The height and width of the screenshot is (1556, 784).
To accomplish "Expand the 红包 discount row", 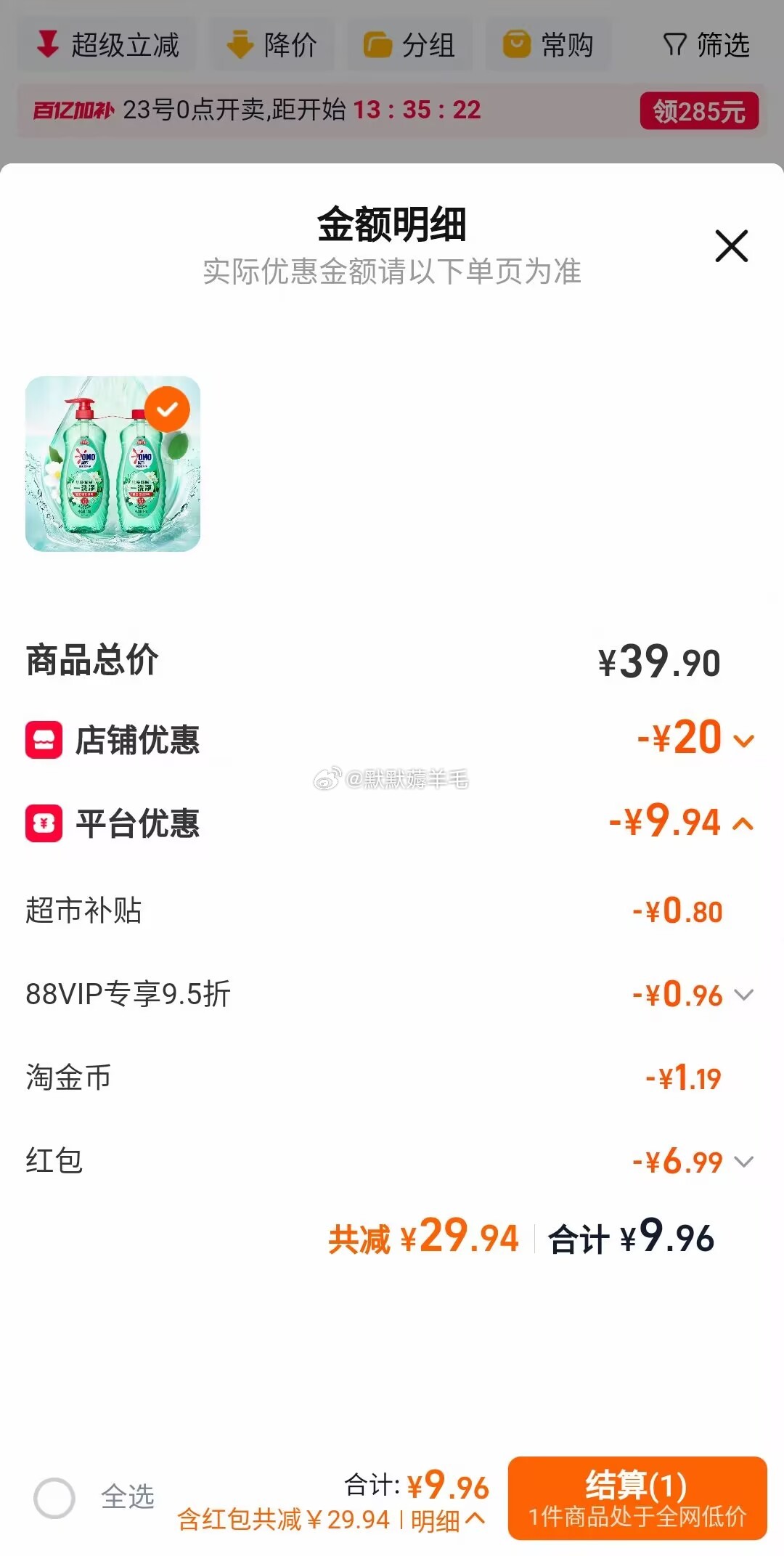I will (743, 1162).
